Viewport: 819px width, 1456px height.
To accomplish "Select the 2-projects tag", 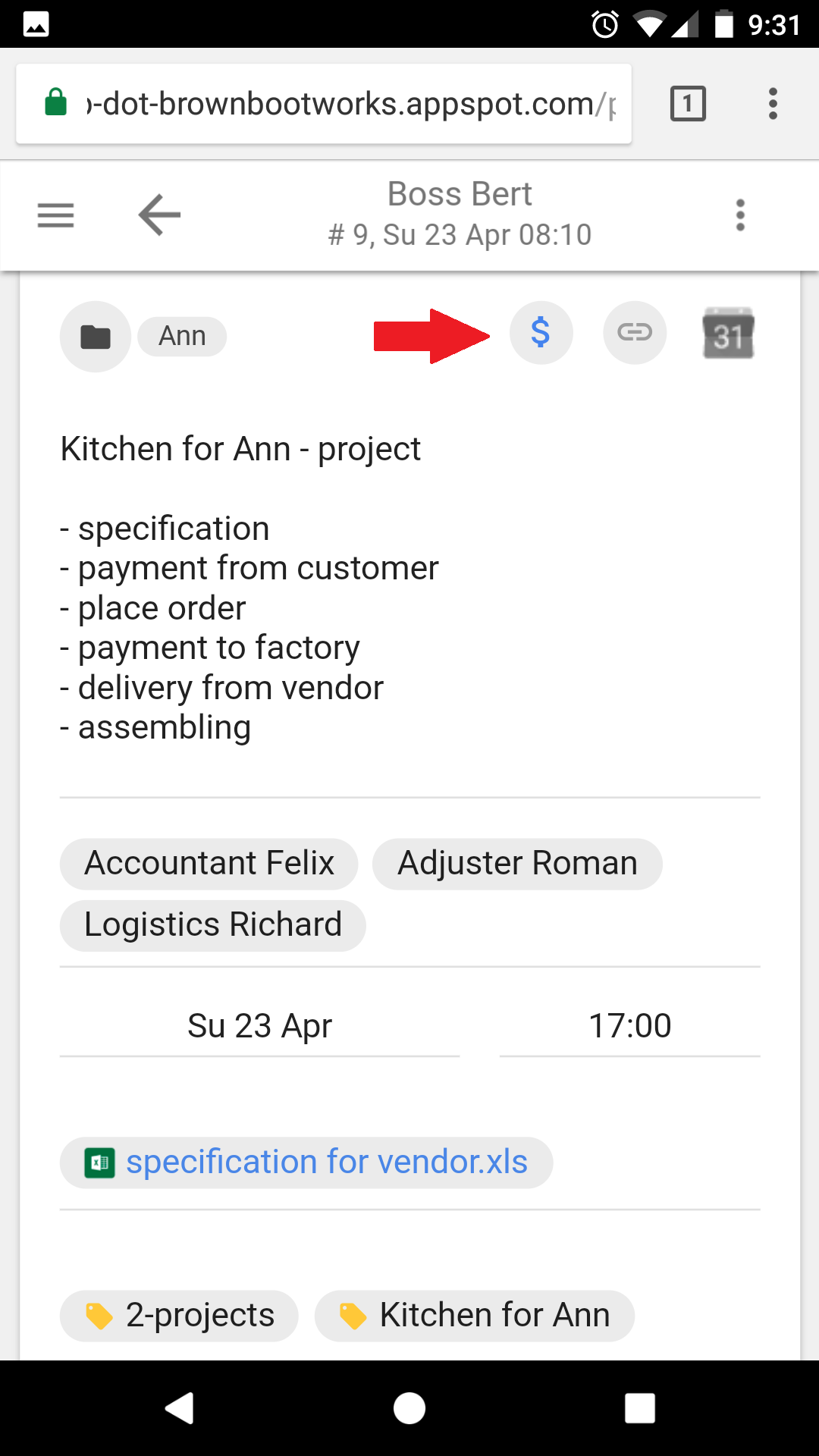I will tap(179, 1316).
